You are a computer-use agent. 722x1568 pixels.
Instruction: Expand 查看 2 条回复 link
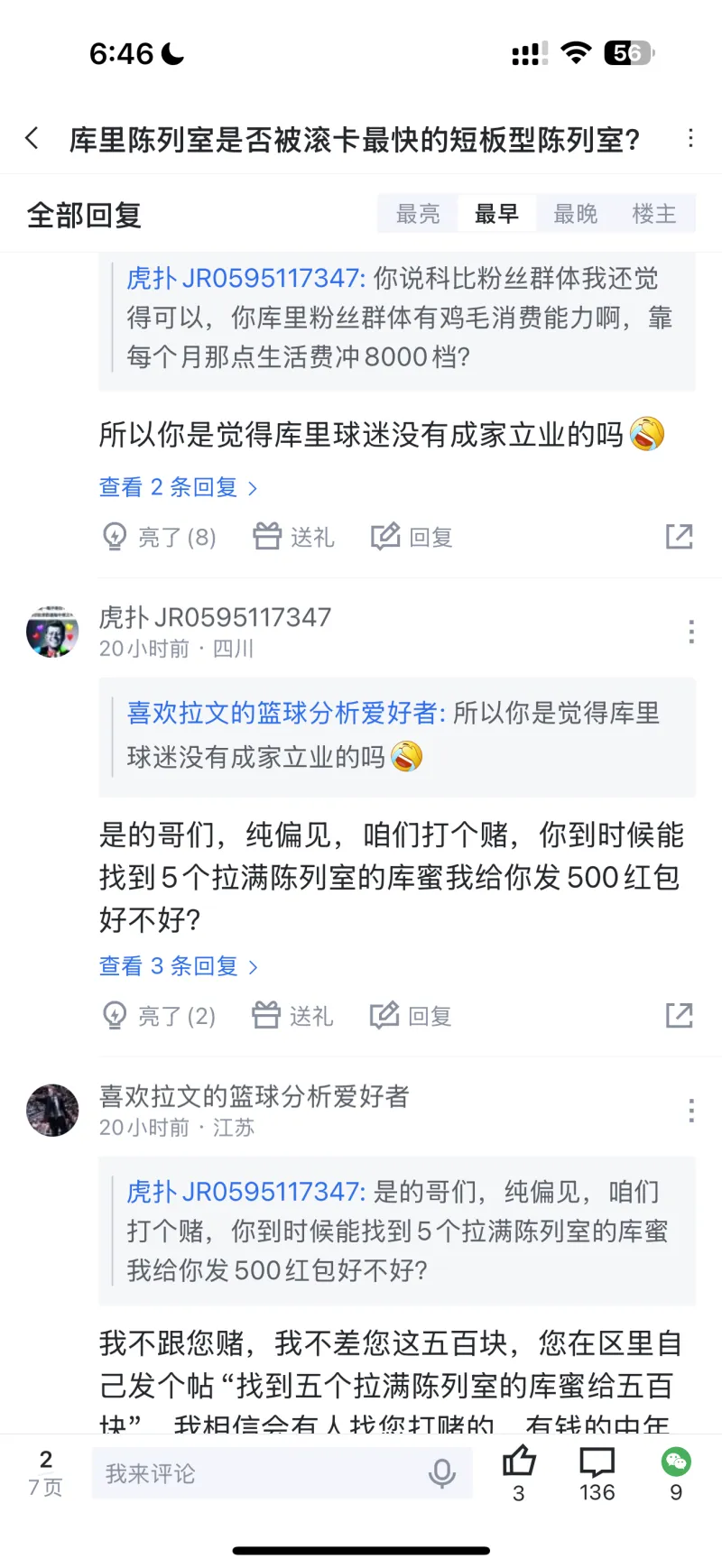[178, 488]
